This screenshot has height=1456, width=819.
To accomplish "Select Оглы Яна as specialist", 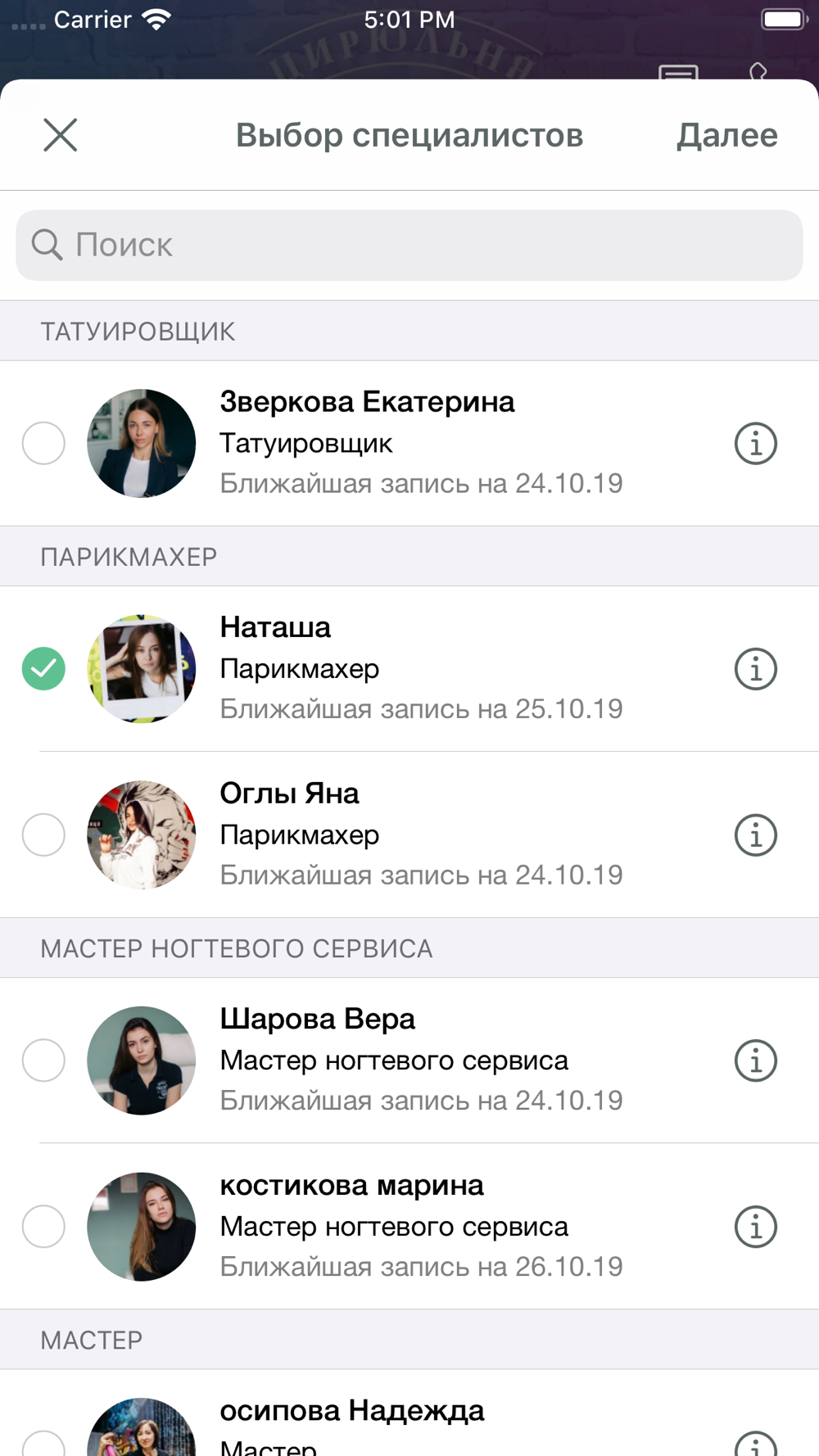I will point(43,834).
